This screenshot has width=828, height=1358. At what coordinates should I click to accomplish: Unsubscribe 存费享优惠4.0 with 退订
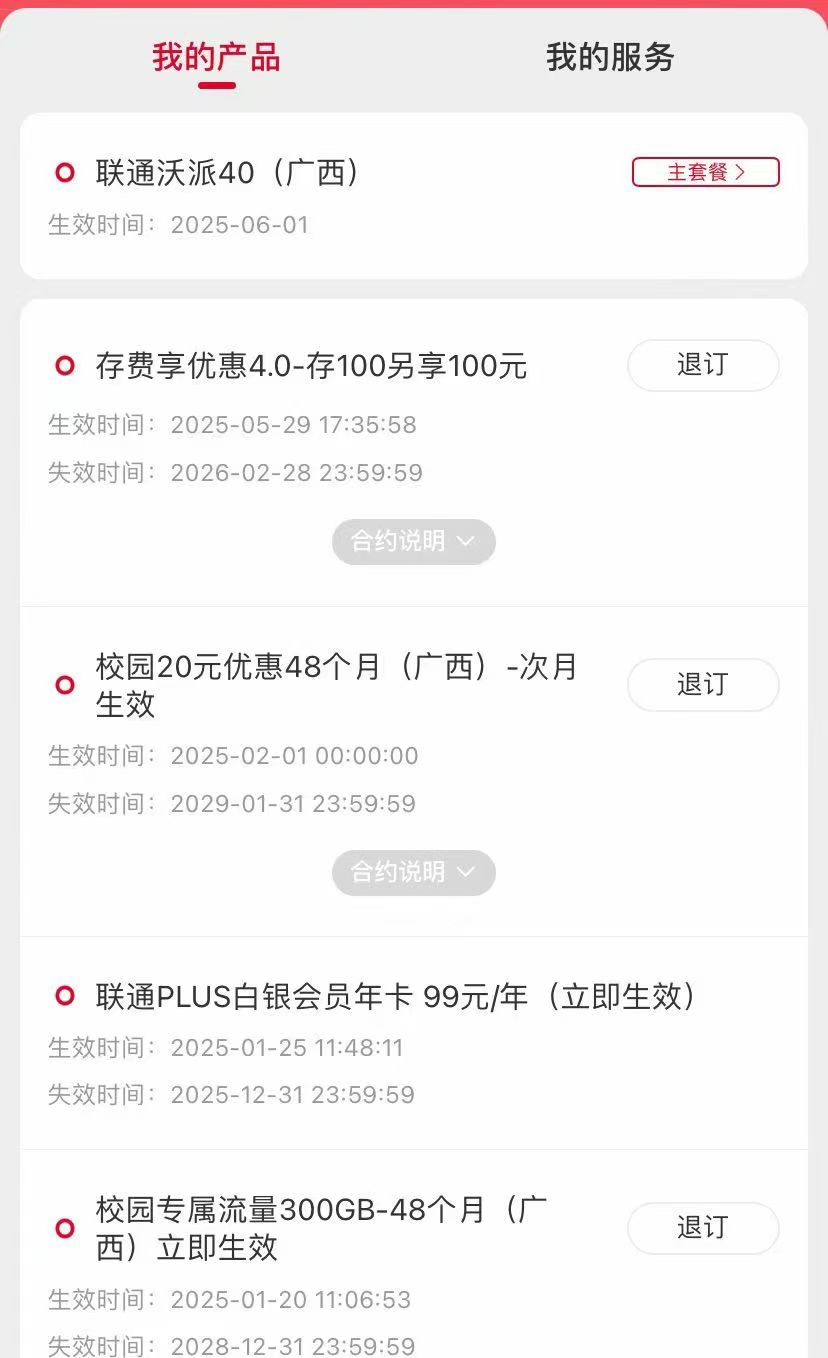click(x=702, y=365)
